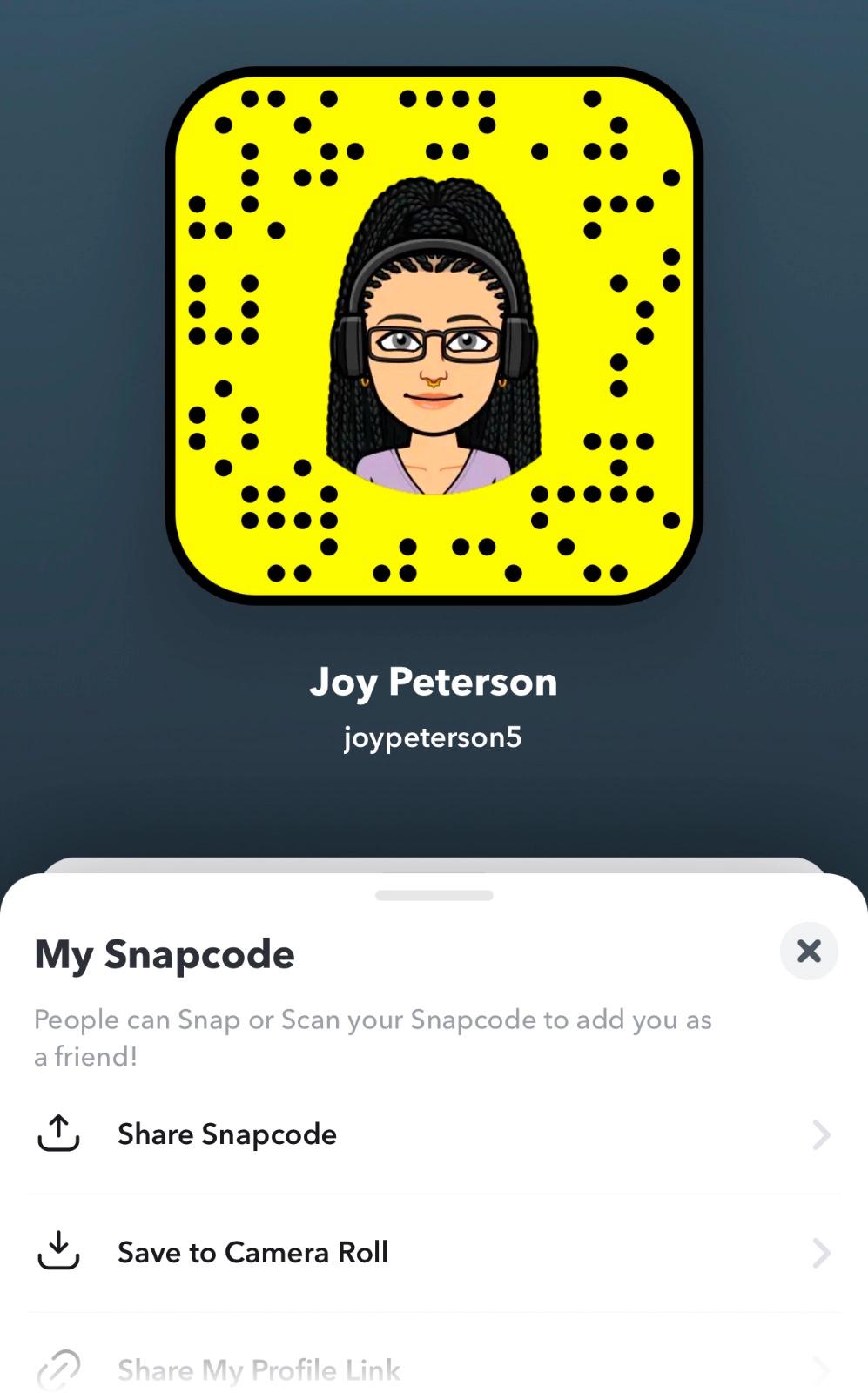The image size is (868, 1393).
Task: Close the My Snapcode sheet
Action: 809,951
